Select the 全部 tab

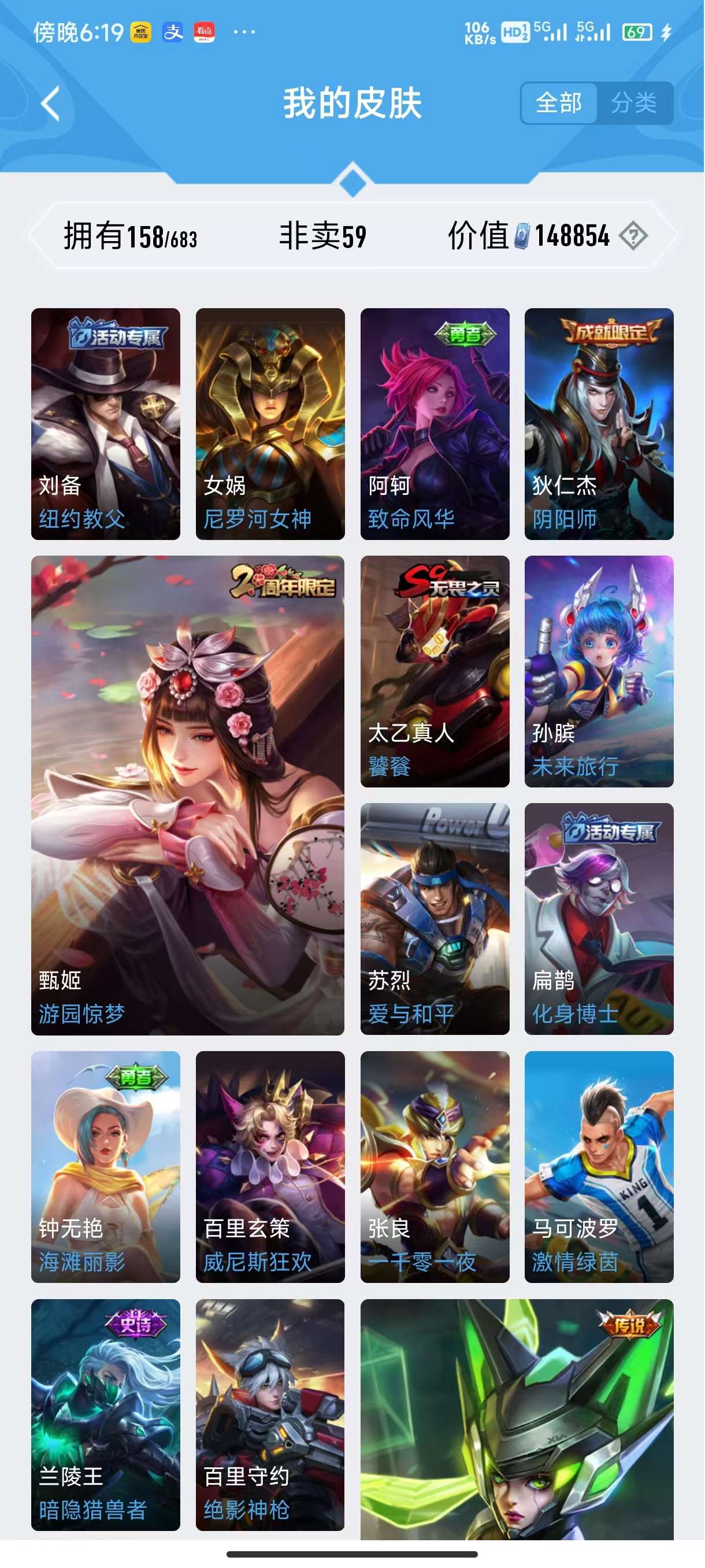pos(558,103)
